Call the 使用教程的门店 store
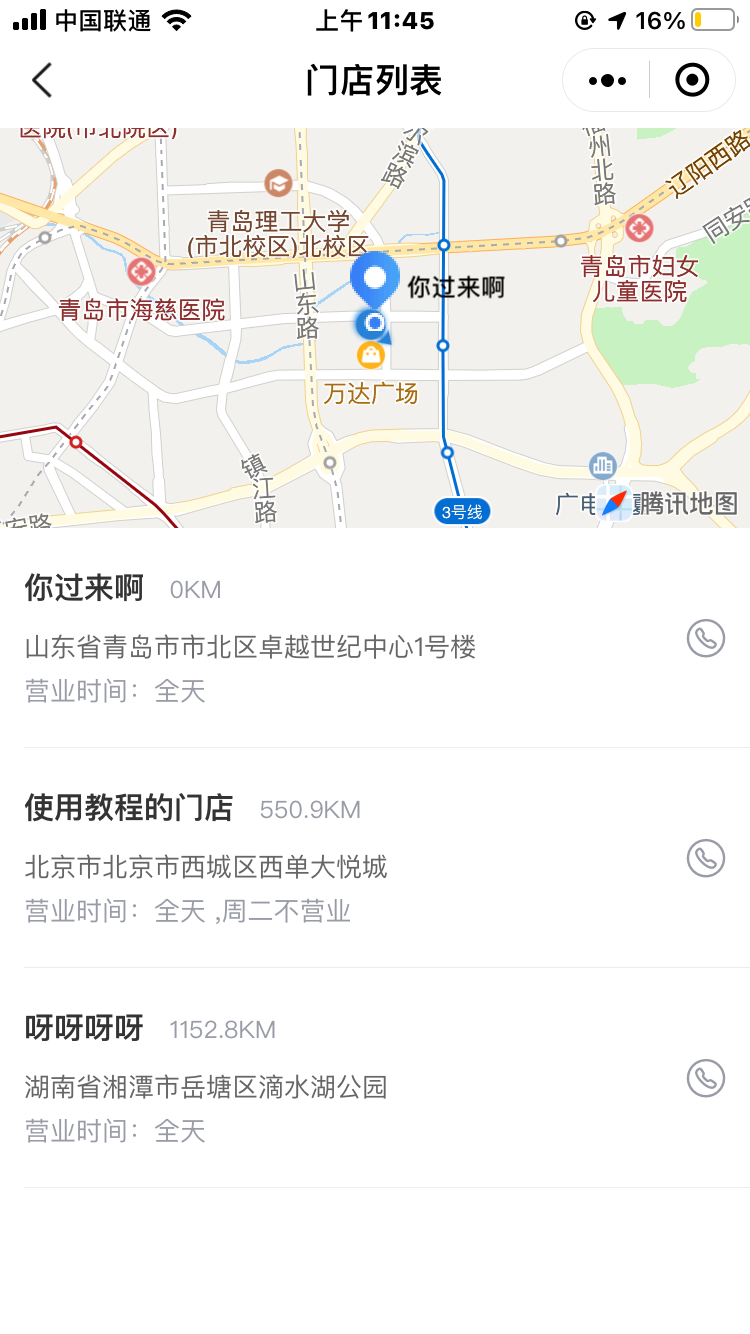 705,858
